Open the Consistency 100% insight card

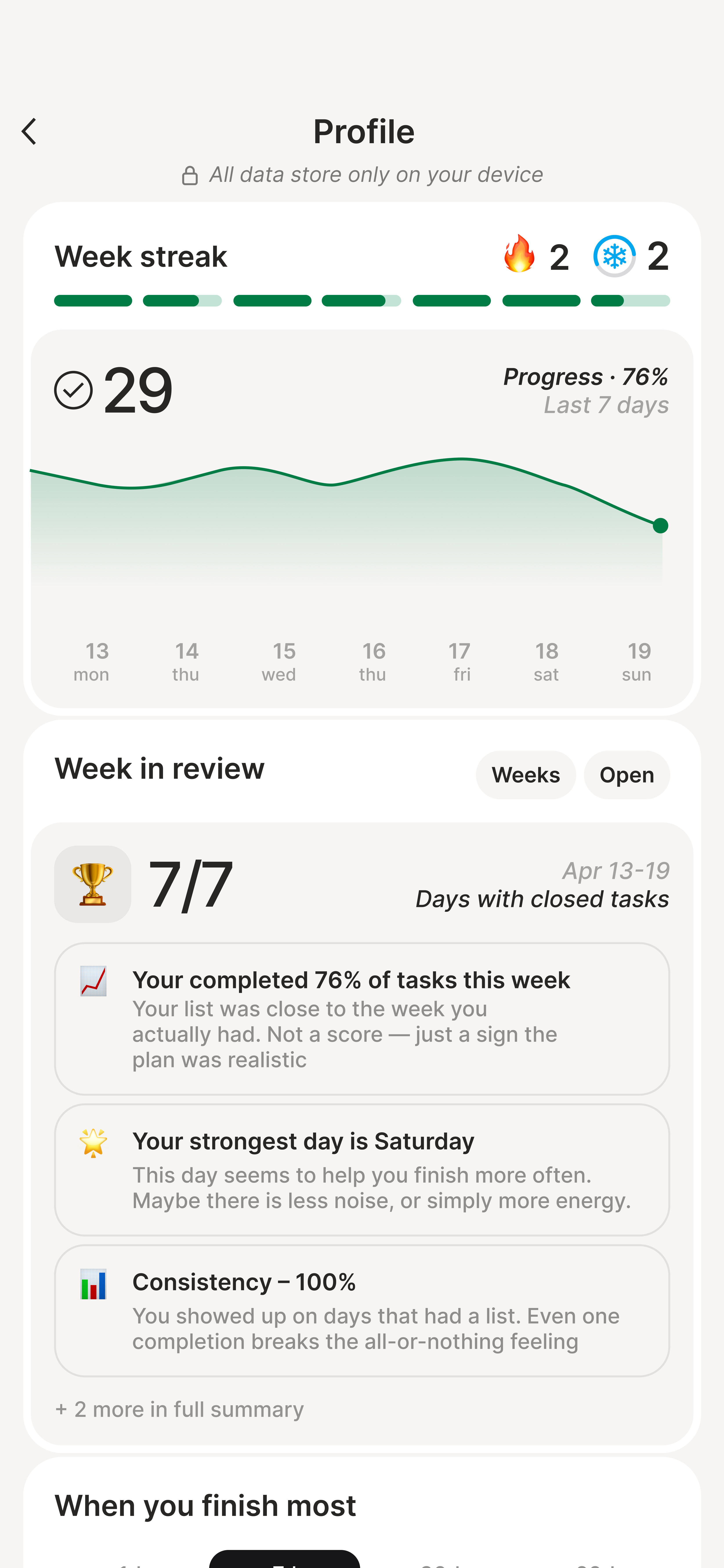coord(362,1310)
